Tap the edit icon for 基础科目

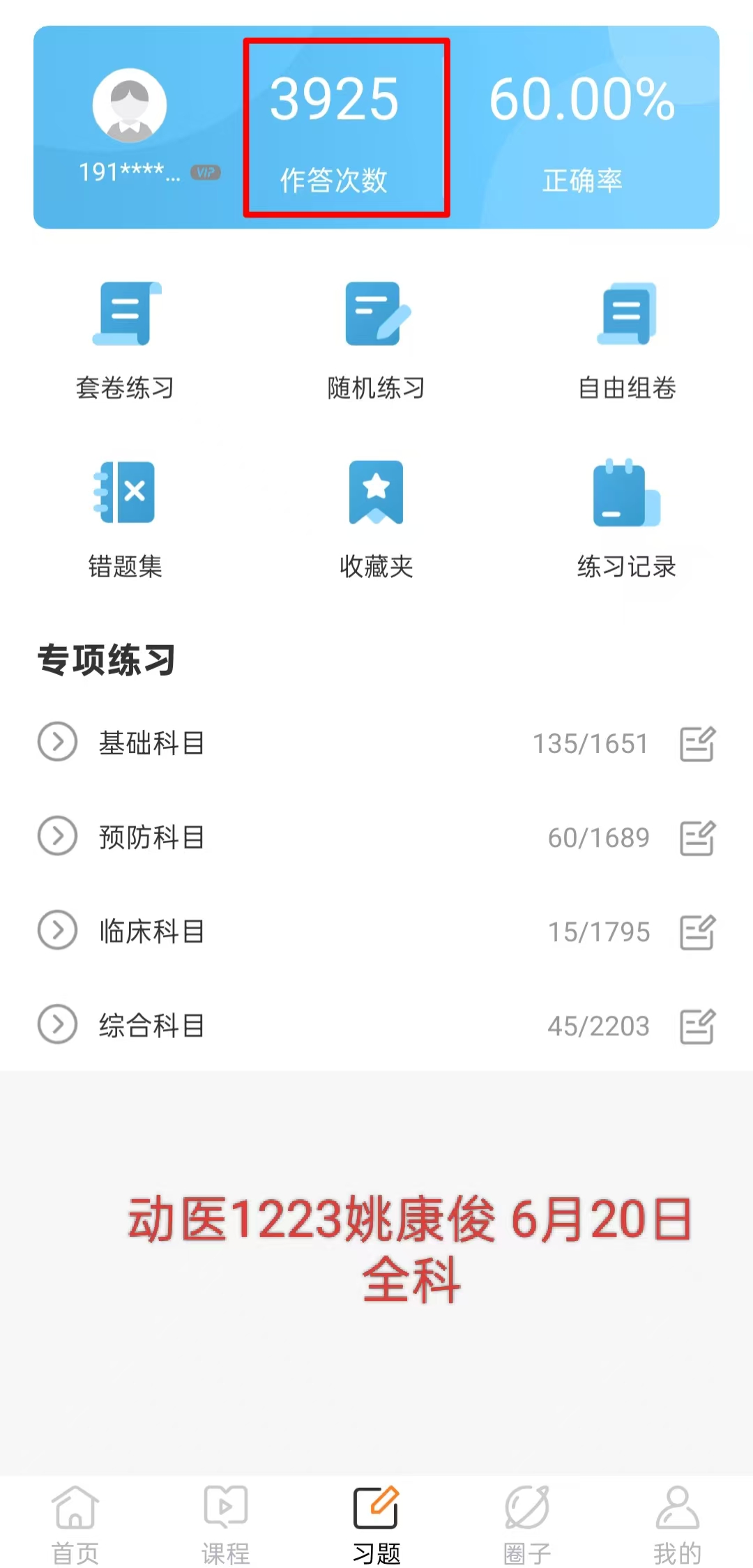[697, 743]
